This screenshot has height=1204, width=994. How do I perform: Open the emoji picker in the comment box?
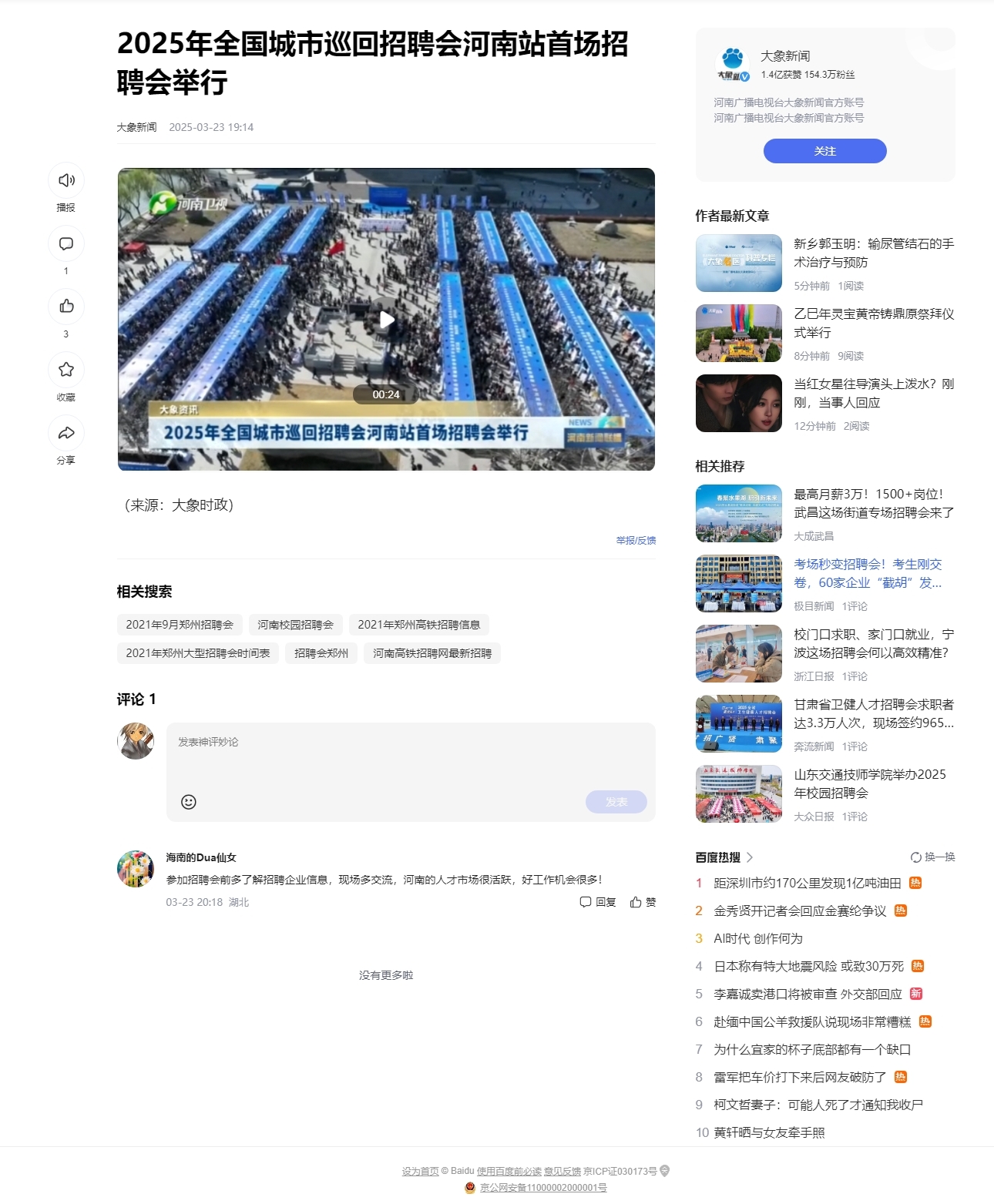point(189,802)
